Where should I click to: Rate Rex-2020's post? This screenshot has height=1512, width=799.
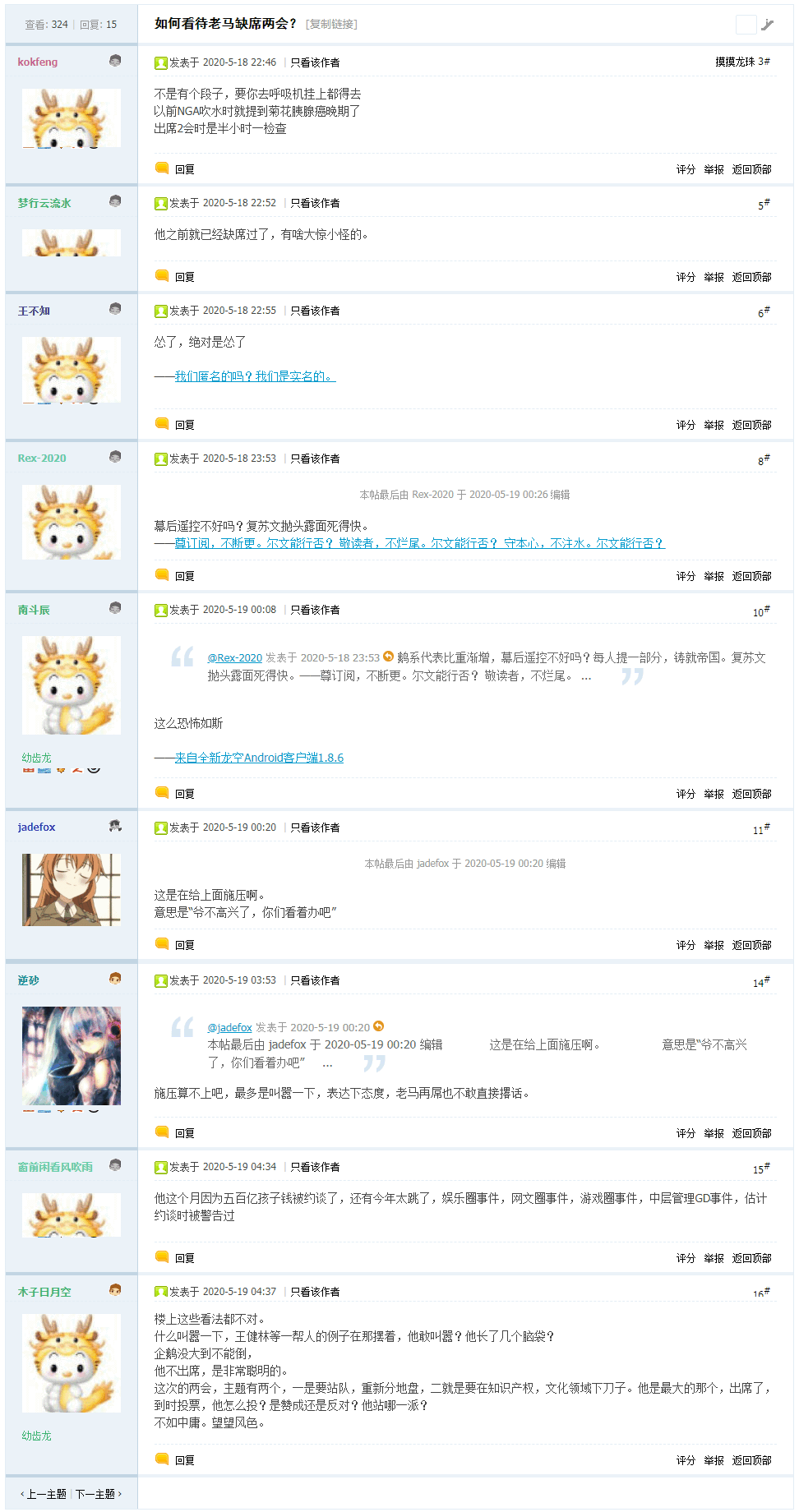[686, 576]
